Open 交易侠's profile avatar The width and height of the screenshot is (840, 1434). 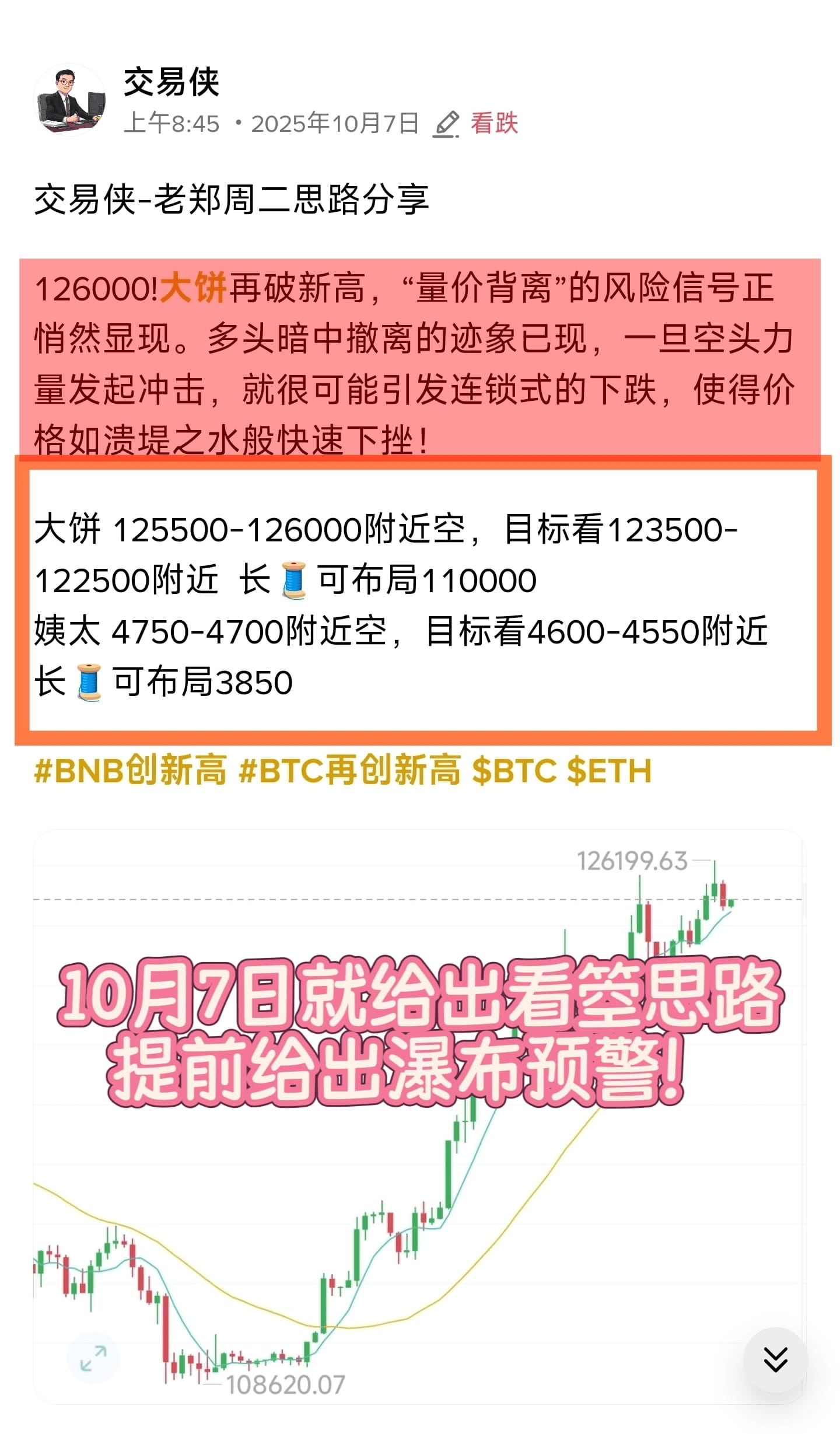click(70, 100)
